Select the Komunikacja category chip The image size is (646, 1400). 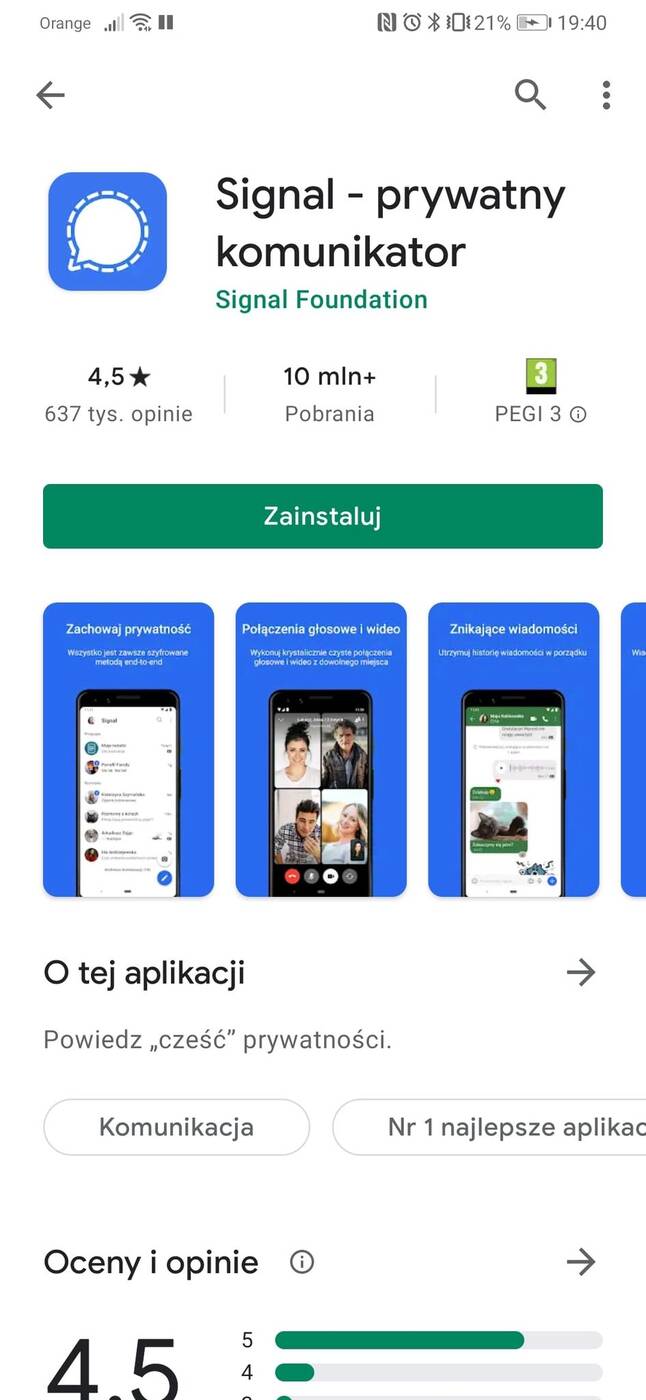(x=176, y=1127)
